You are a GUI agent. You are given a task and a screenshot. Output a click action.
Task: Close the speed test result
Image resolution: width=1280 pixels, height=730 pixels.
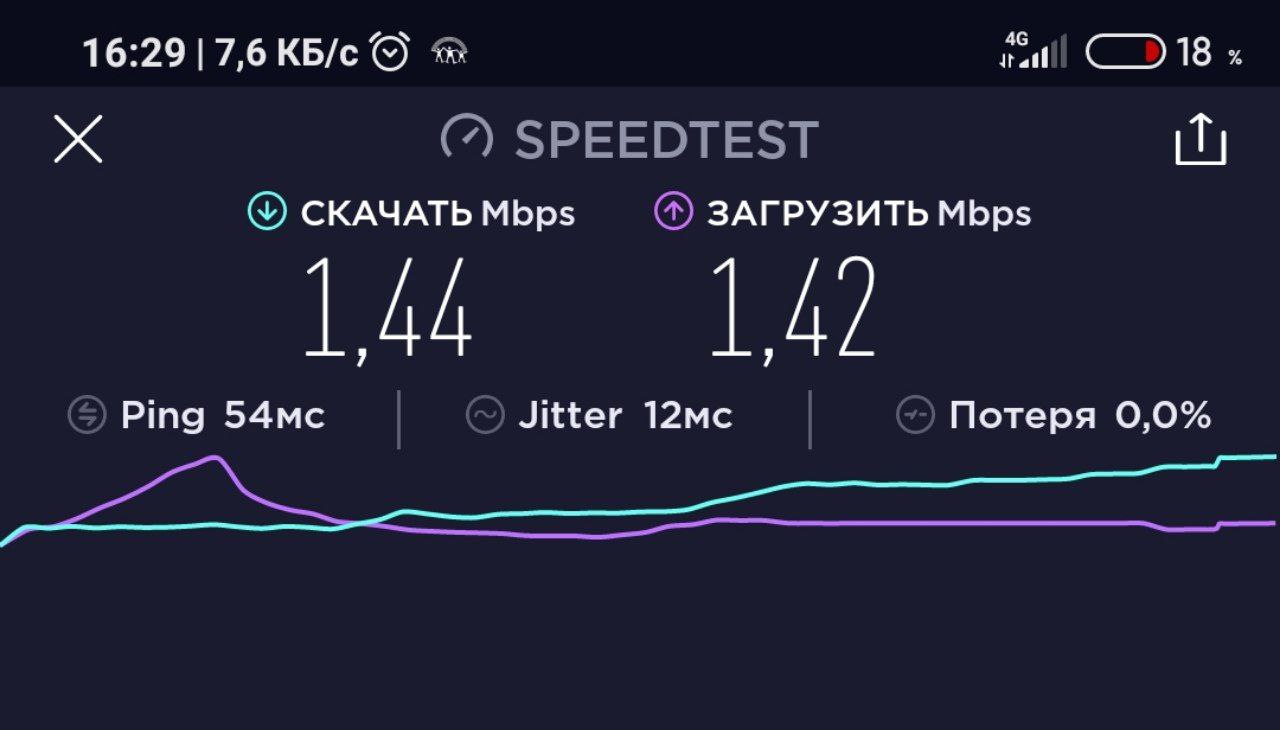pos(78,140)
